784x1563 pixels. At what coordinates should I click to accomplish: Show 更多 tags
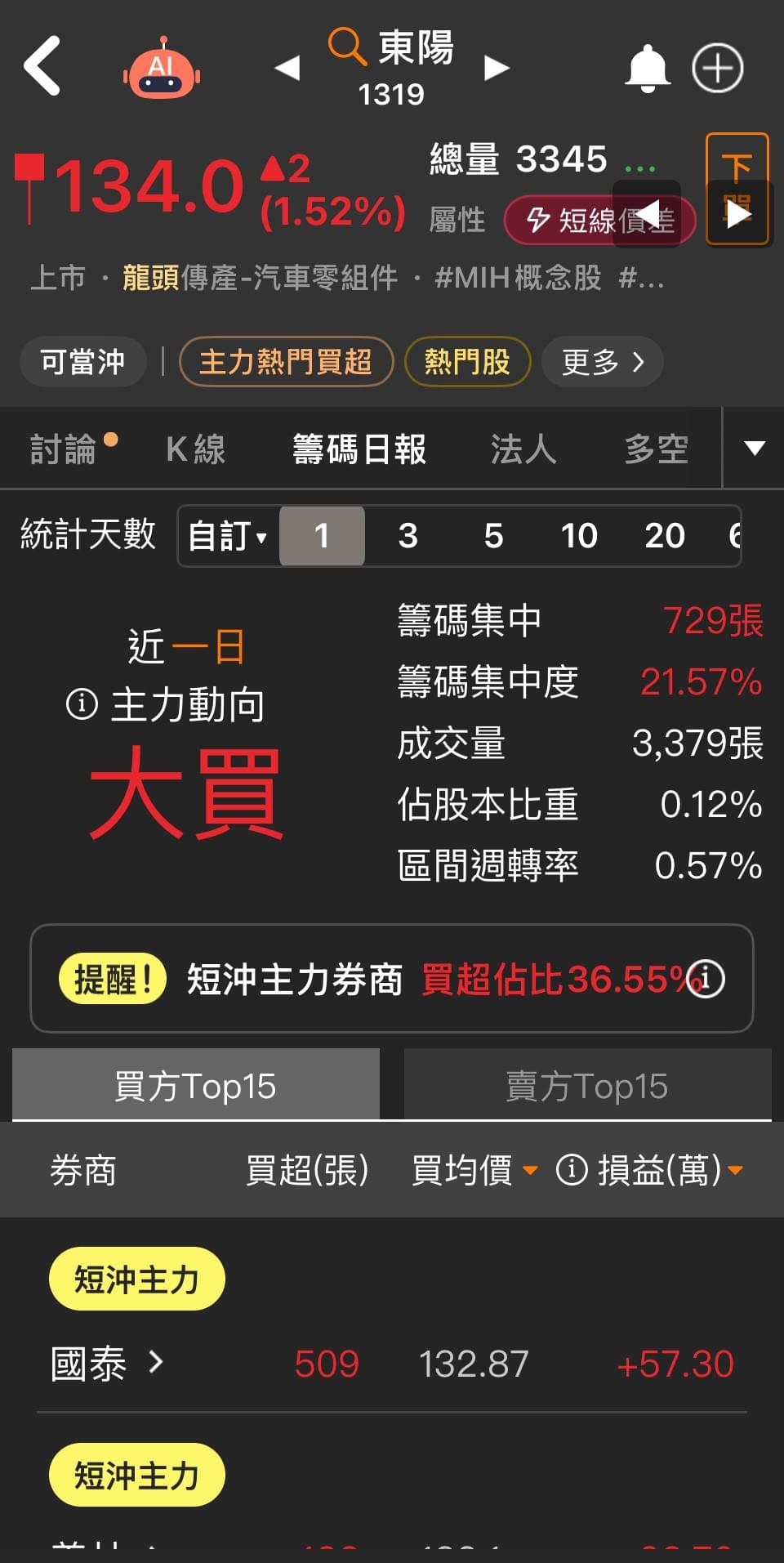(x=603, y=361)
